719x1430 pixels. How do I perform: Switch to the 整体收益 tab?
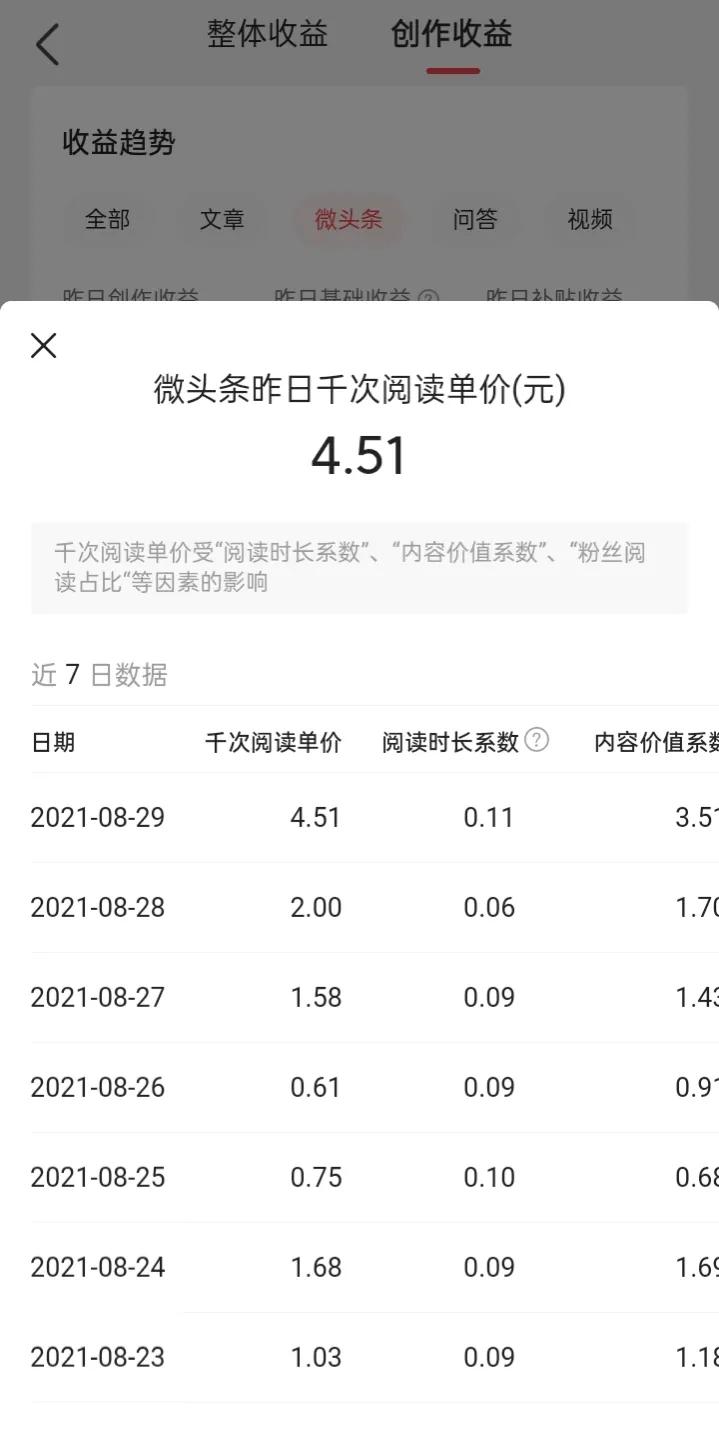click(267, 34)
